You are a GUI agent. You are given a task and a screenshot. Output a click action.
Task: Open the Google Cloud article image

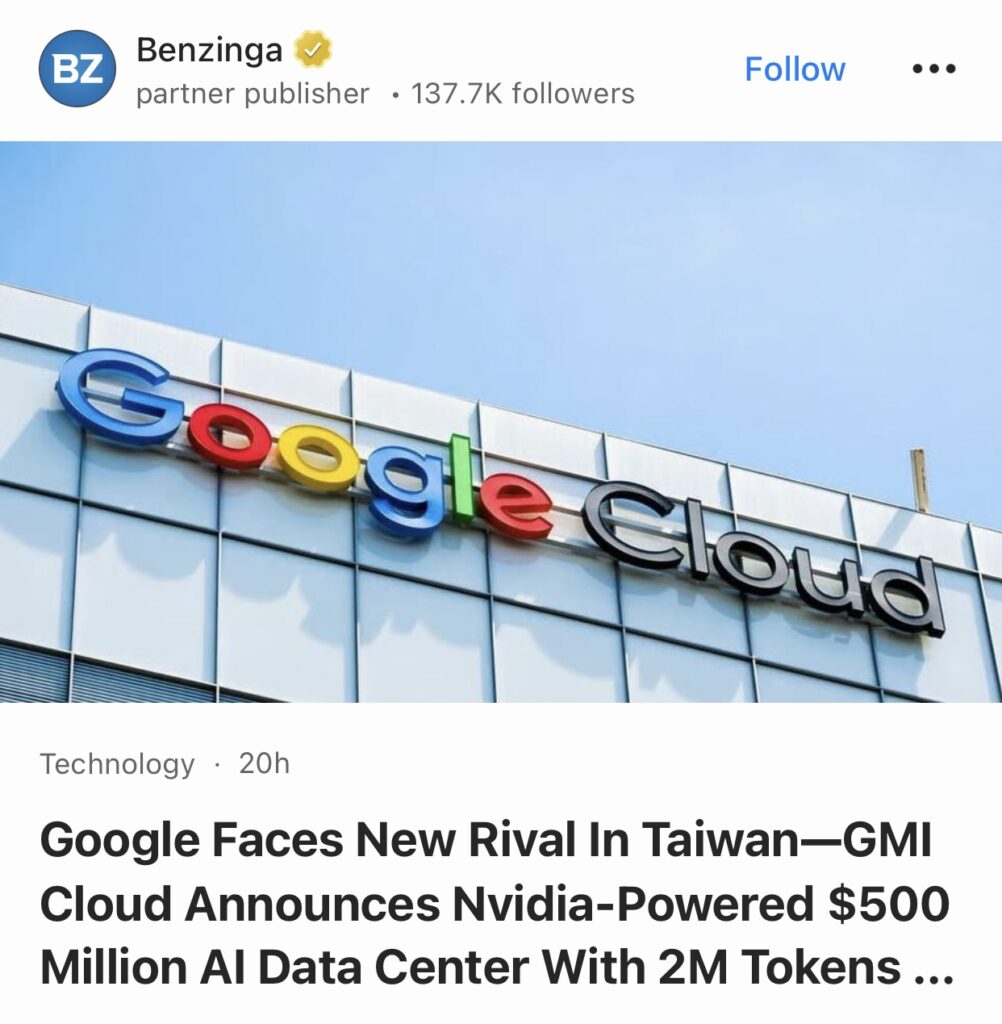(500, 422)
